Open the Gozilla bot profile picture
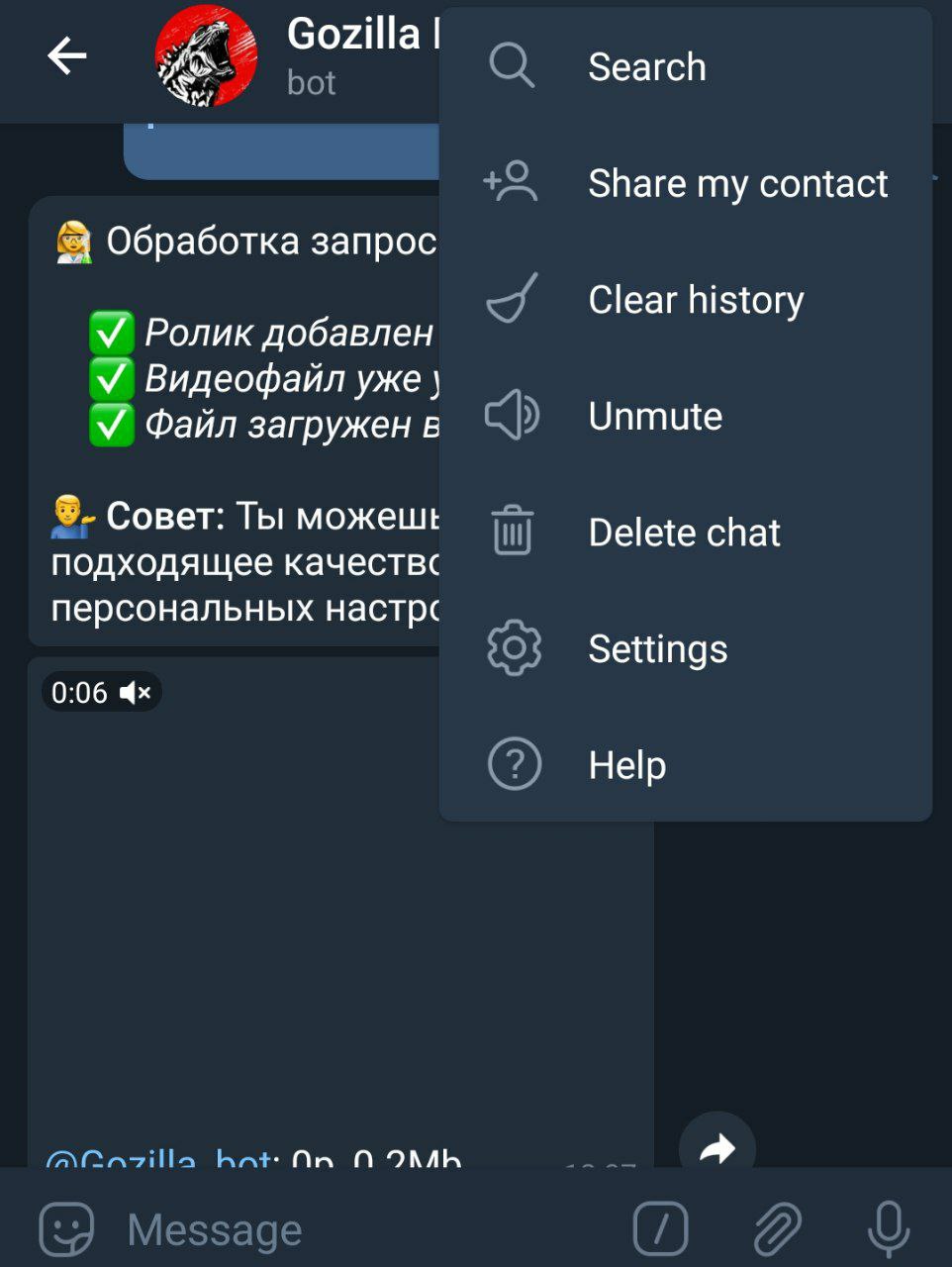952x1267 pixels. point(206,56)
